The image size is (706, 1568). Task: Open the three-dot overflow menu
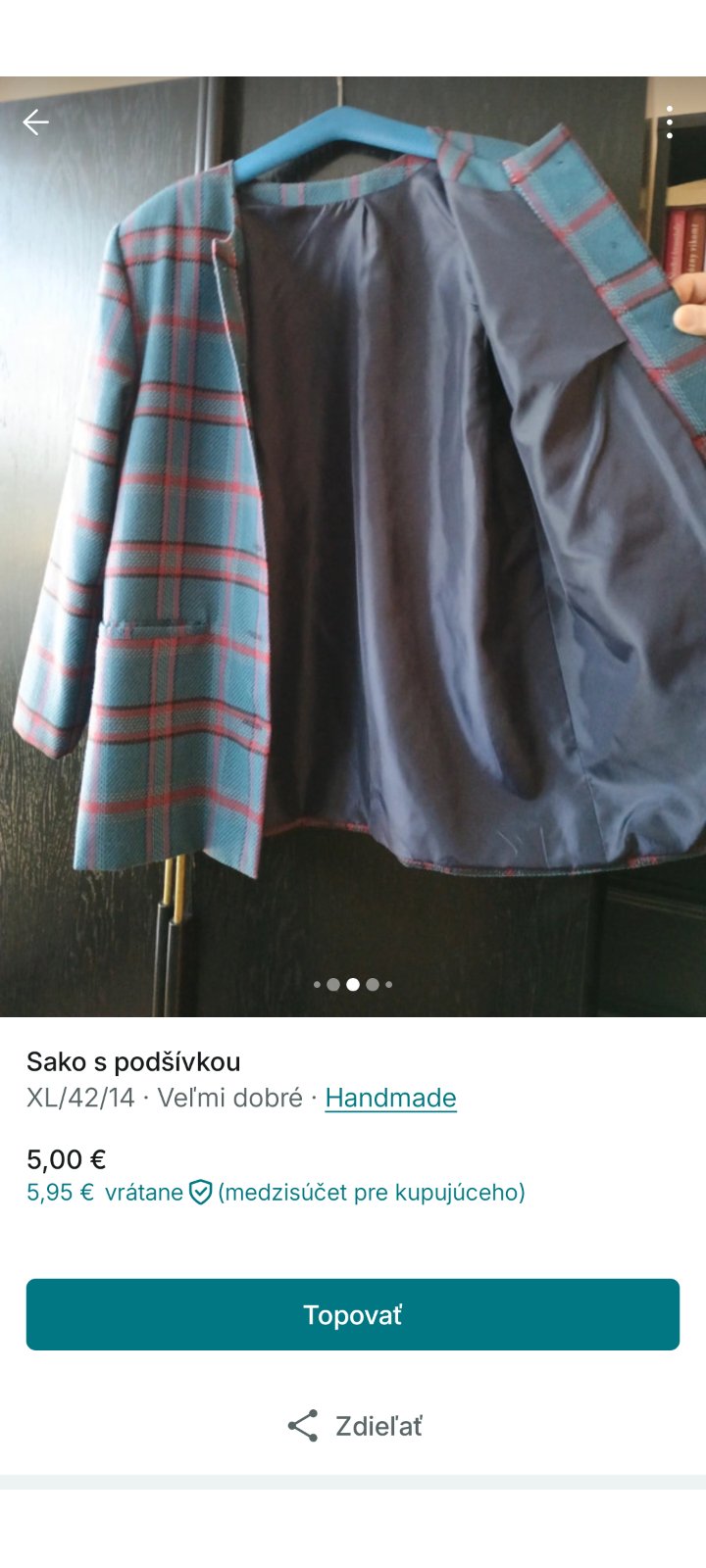(x=670, y=122)
